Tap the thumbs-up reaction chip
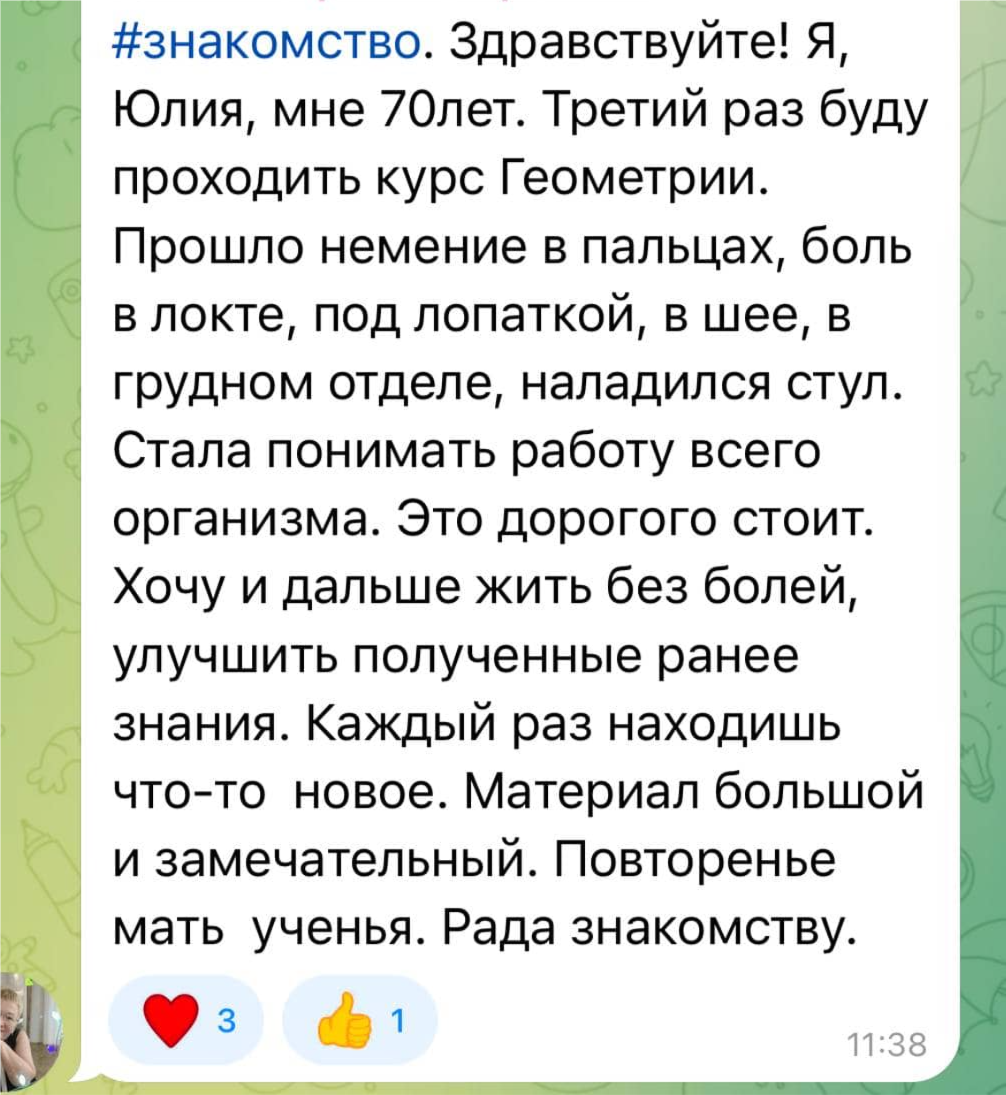Viewport: 1006px width, 1095px height. tap(361, 1020)
